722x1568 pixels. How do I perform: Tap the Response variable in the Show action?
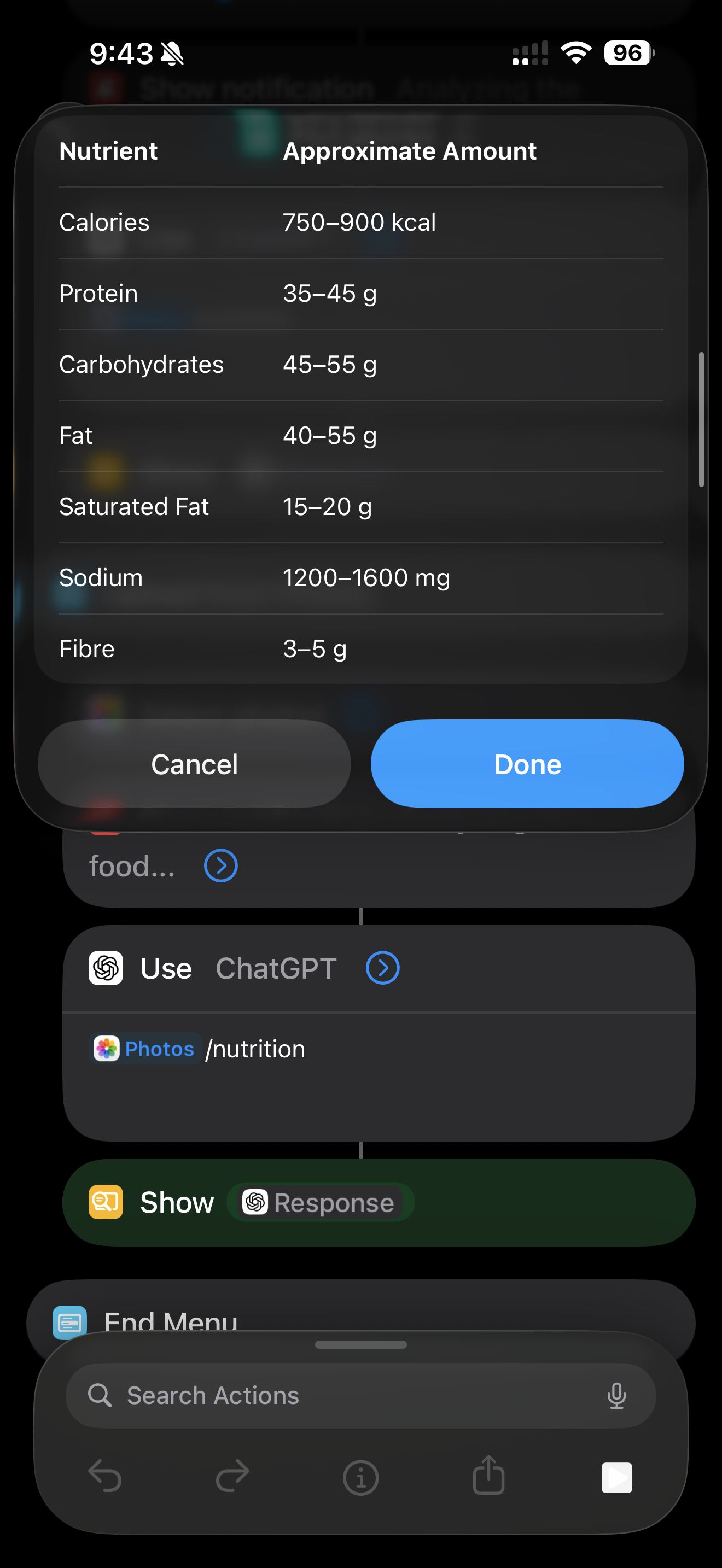(320, 1203)
